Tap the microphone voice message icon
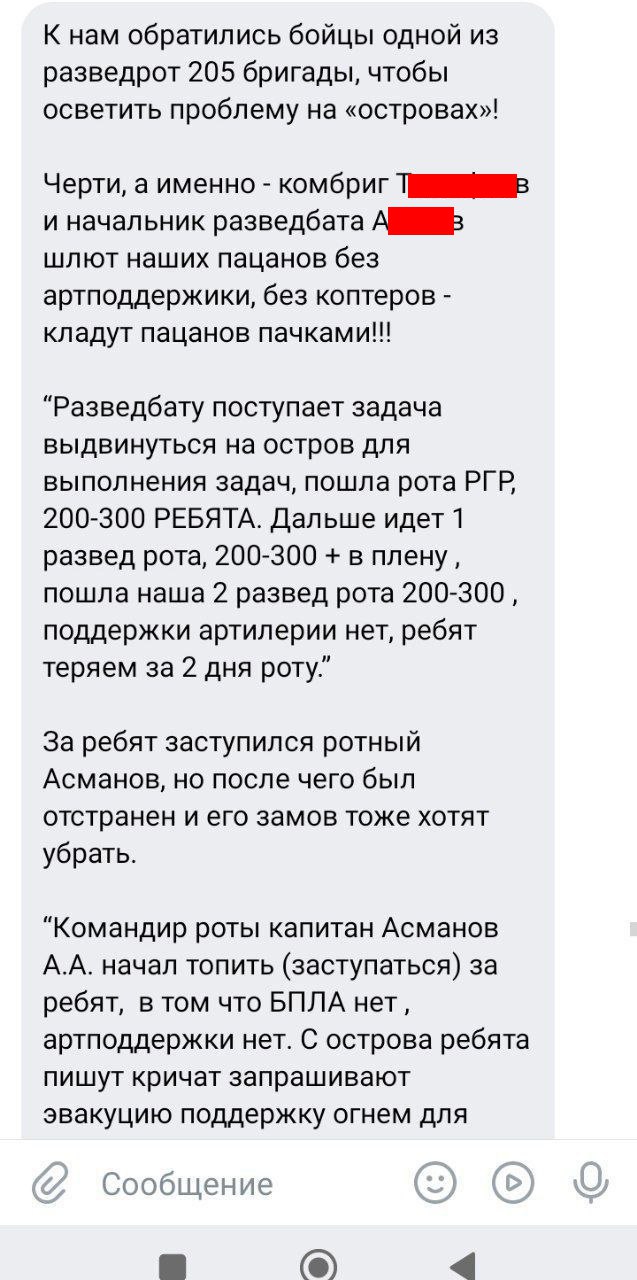Image resolution: width=637 pixels, height=1280 pixels. [x=590, y=1184]
